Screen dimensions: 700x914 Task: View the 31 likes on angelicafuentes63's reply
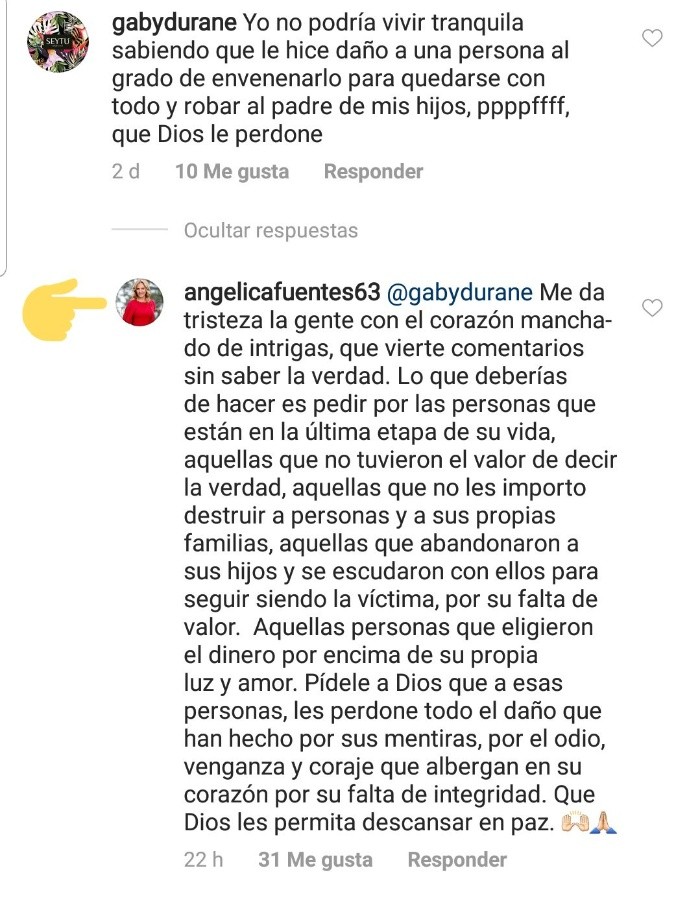314,860
